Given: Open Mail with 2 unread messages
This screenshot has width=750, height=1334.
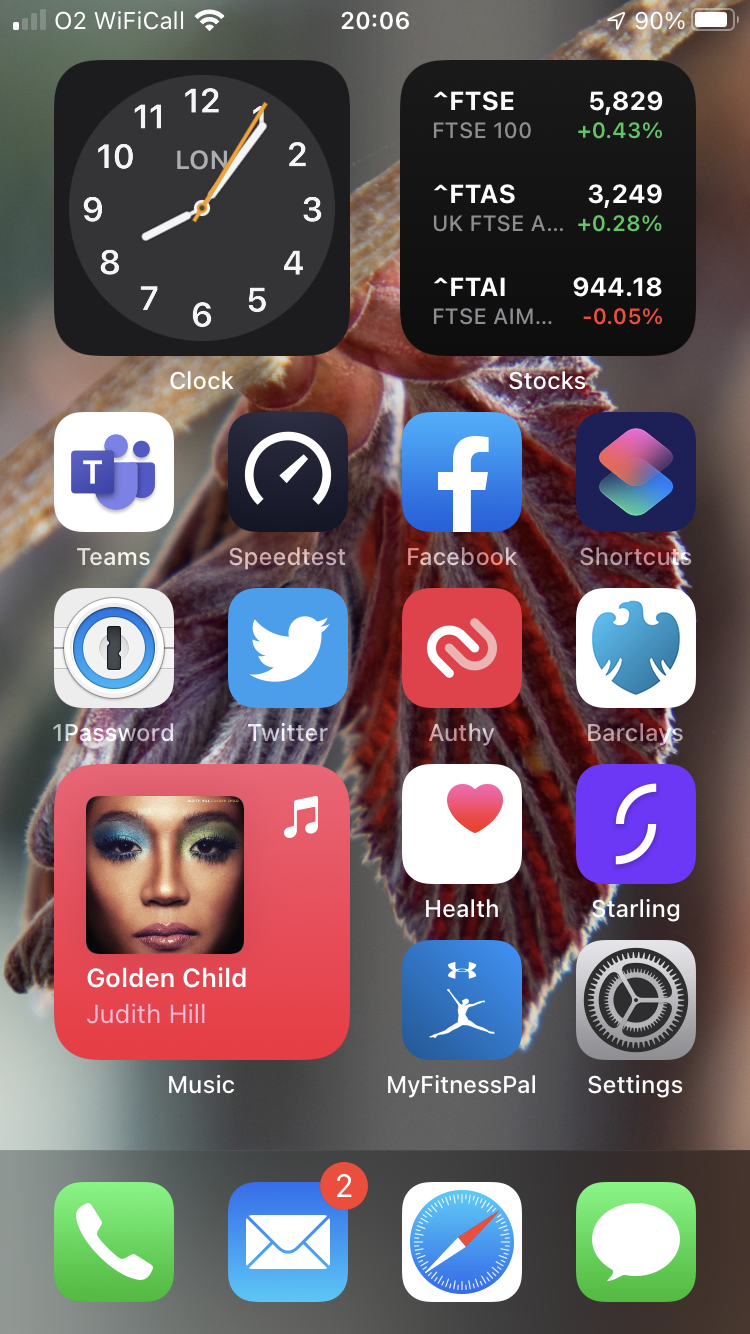Looking at the screenshot, I should 288,1242.
